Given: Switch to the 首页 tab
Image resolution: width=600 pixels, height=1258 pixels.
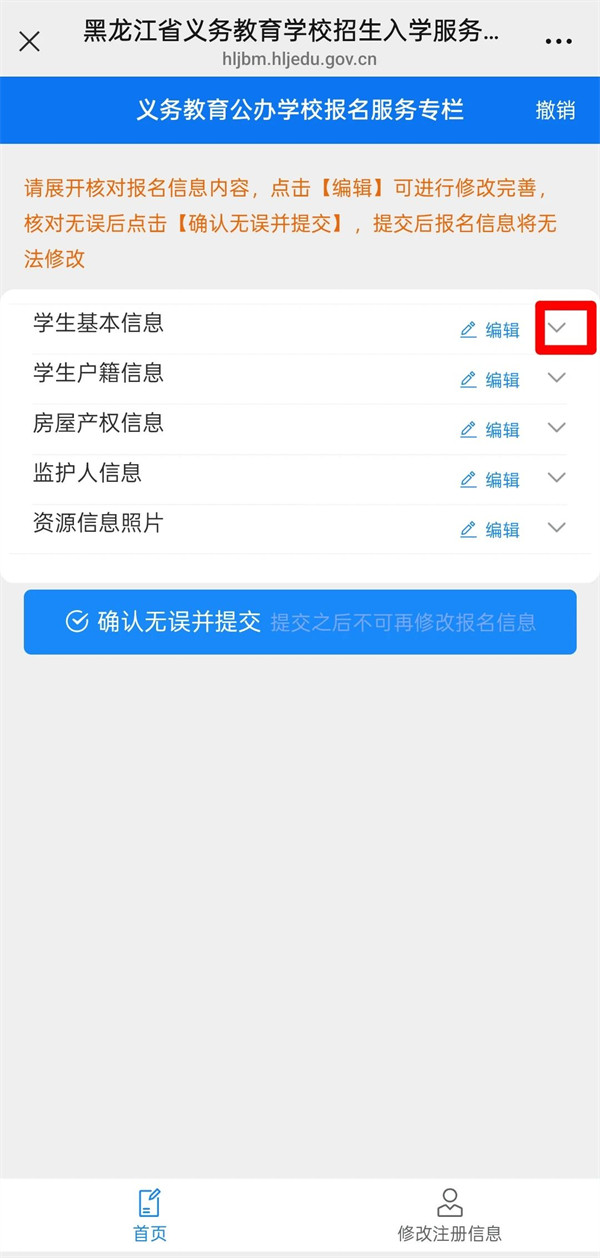Looking at the screenshot, I should (150, 1215).
